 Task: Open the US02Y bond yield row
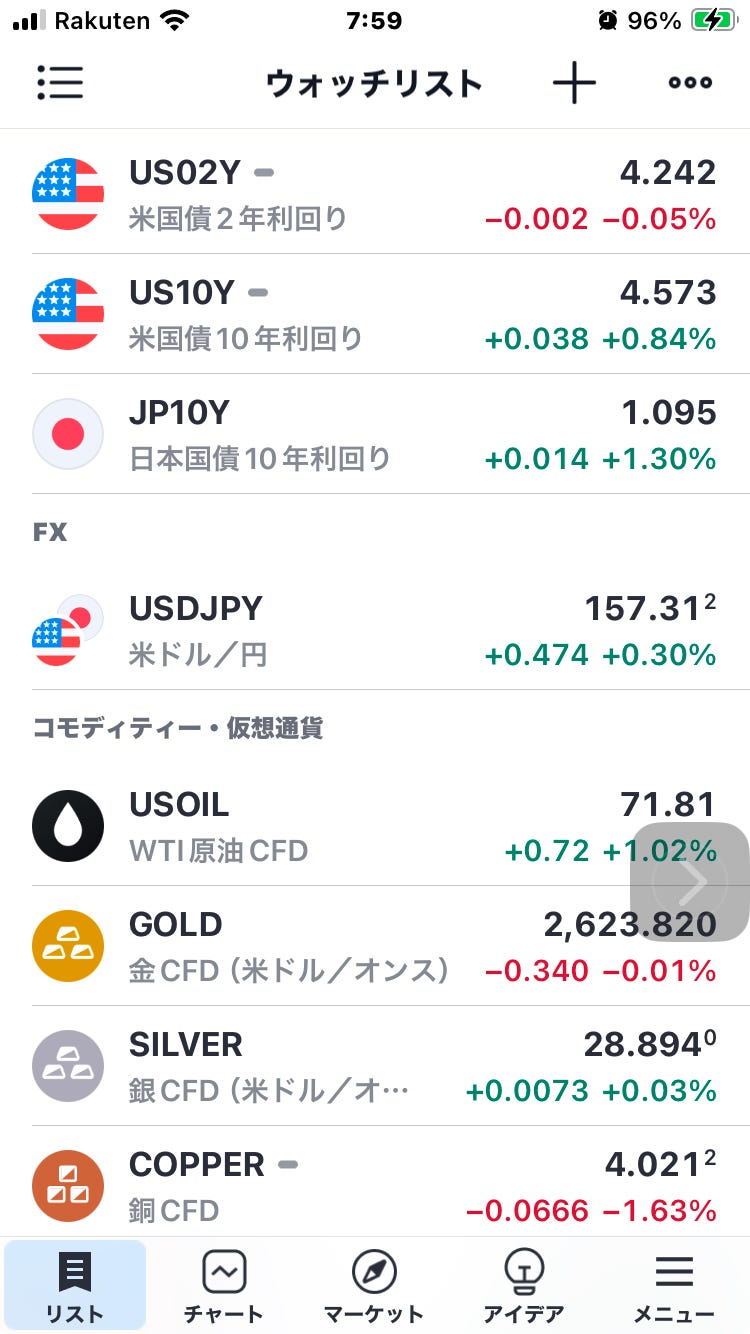point(375,194)
